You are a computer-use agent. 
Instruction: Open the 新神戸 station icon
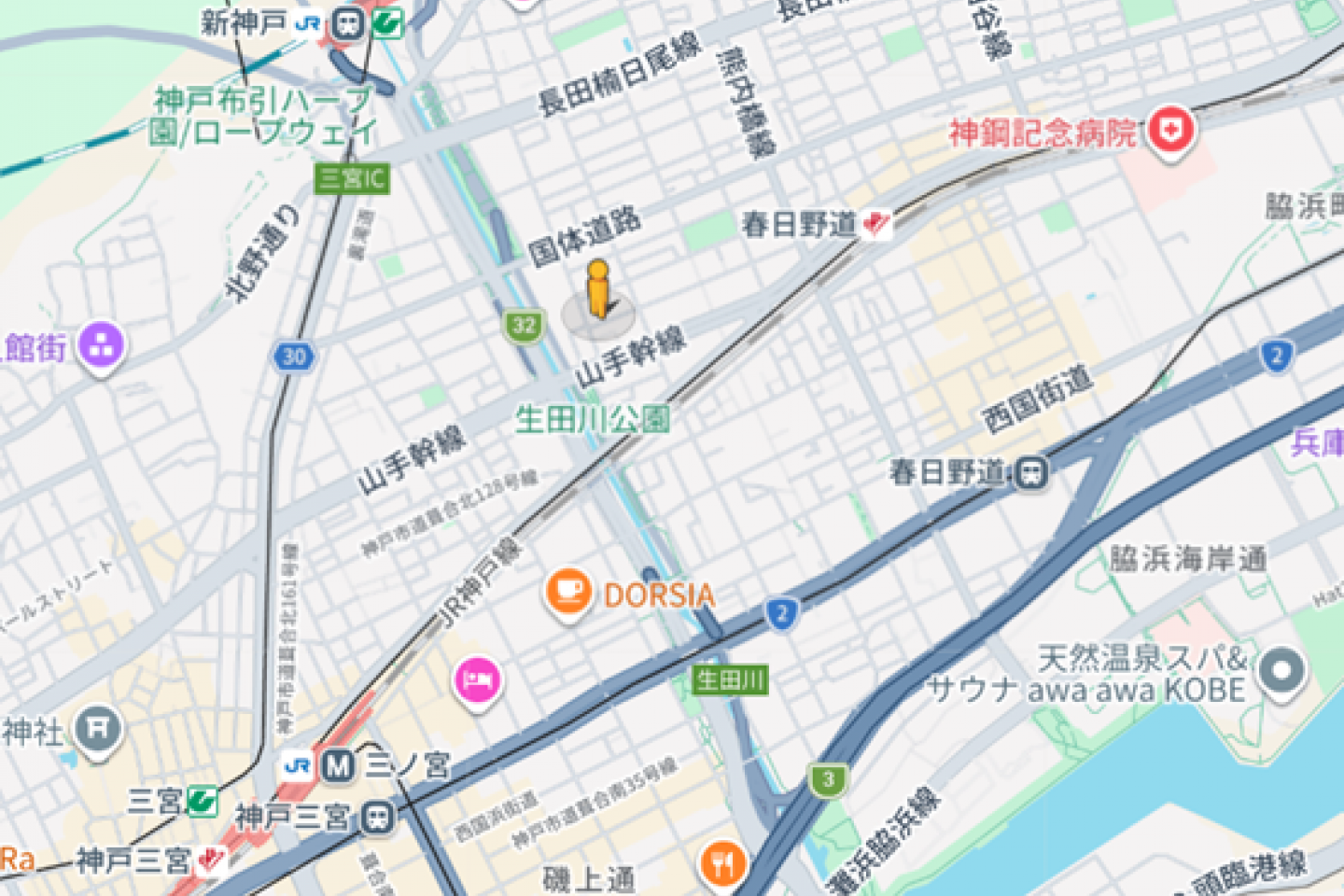point(349,23)
